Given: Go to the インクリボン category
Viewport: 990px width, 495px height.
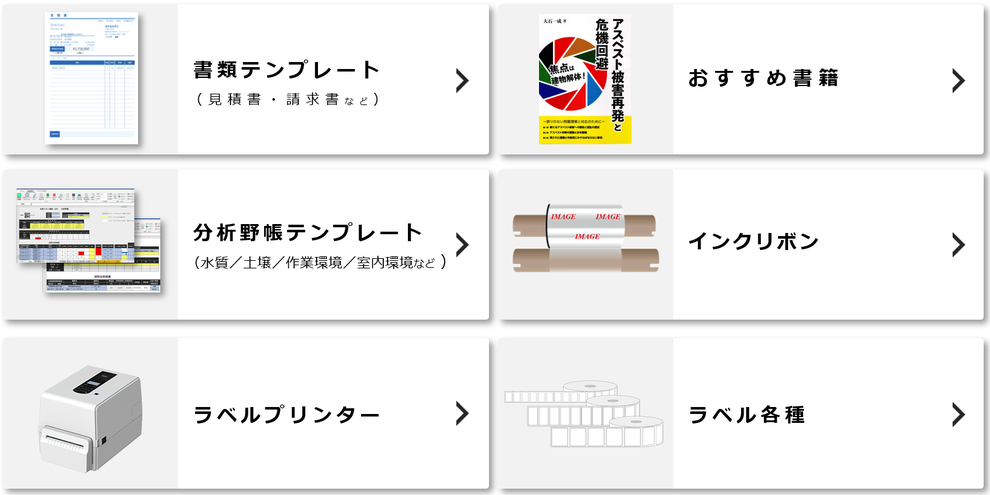Looking at the screenshot, I should 753,243.
